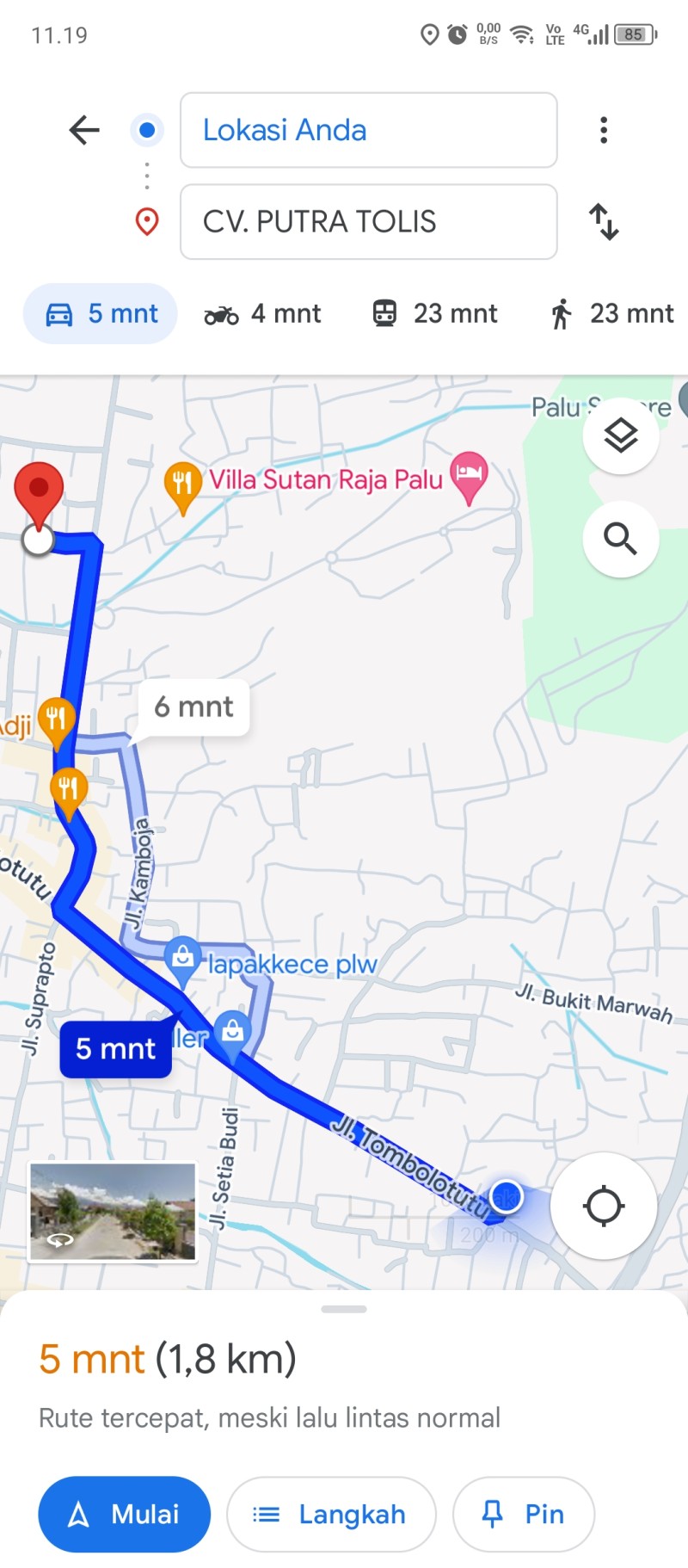Select the alternate 6 mnt route
The height and width of the screenshot is (1568, 688).
point(194,707)
